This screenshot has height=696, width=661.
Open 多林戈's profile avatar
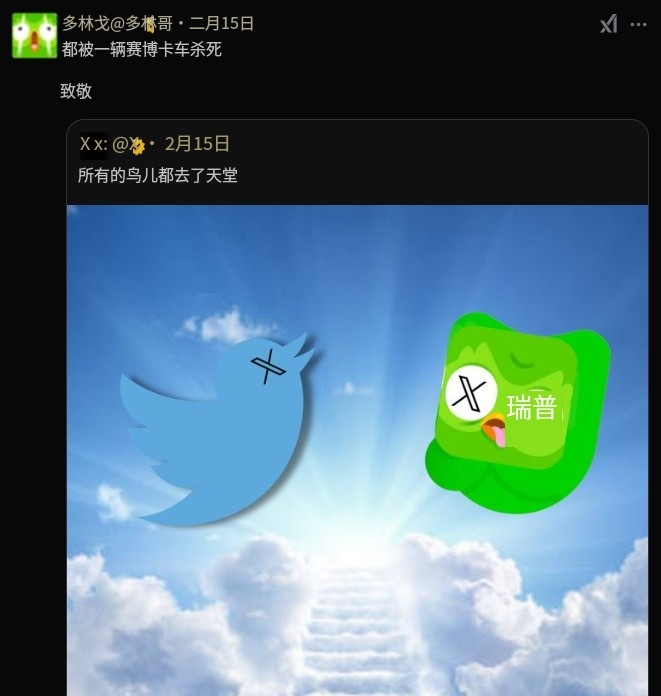[34, 36]
